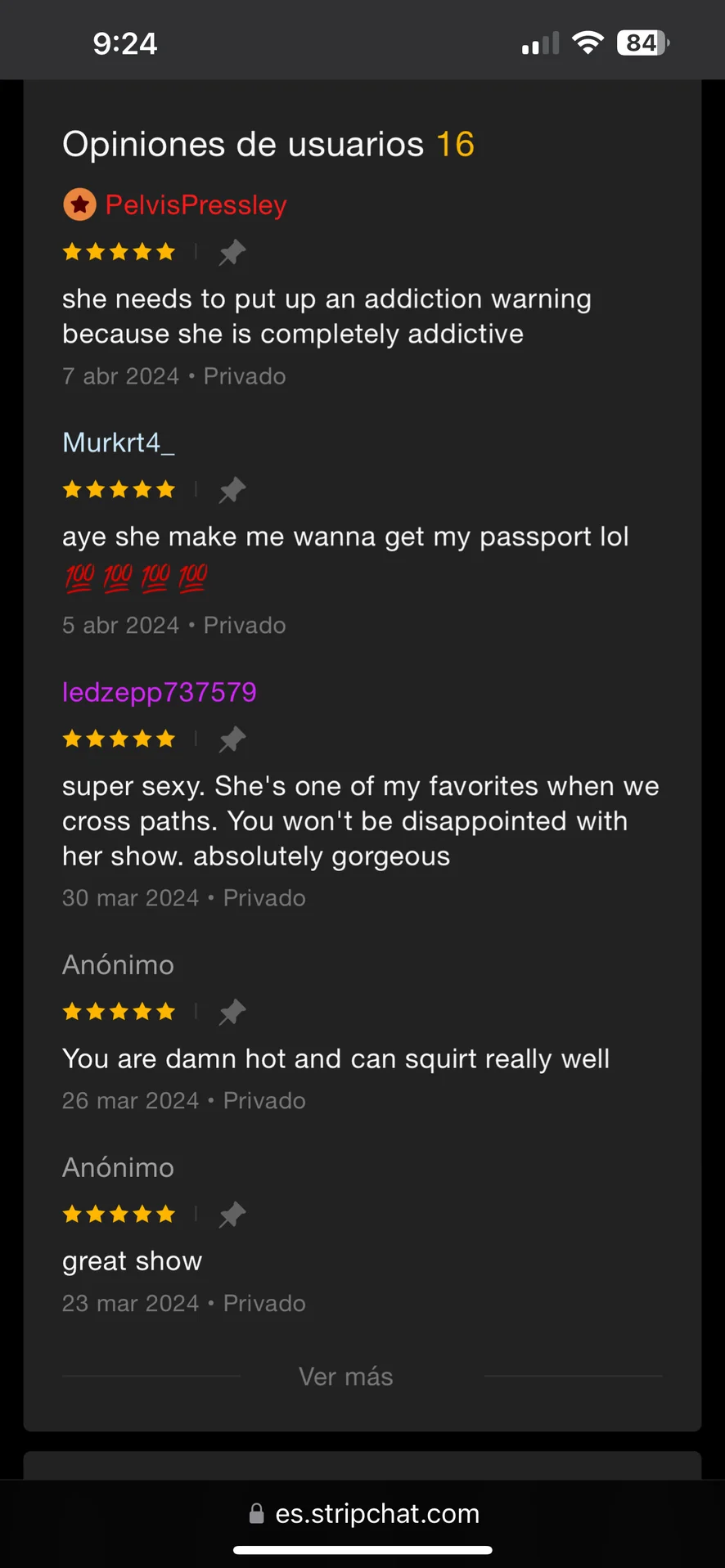
Task: Tap the pin icon on the "great show" review
Action: (232, 1215)
